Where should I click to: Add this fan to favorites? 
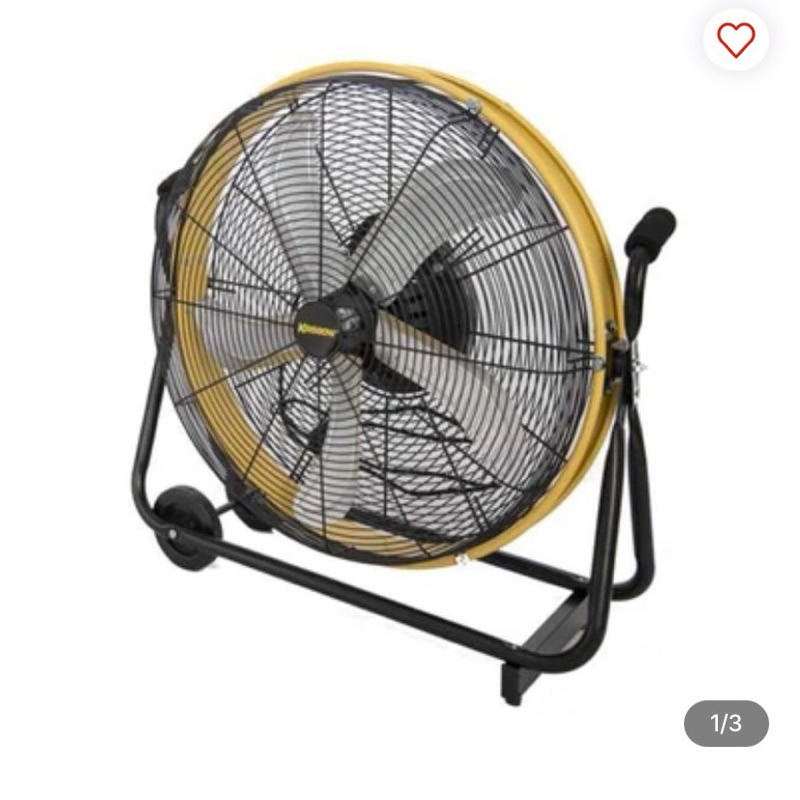coord(735,39)
